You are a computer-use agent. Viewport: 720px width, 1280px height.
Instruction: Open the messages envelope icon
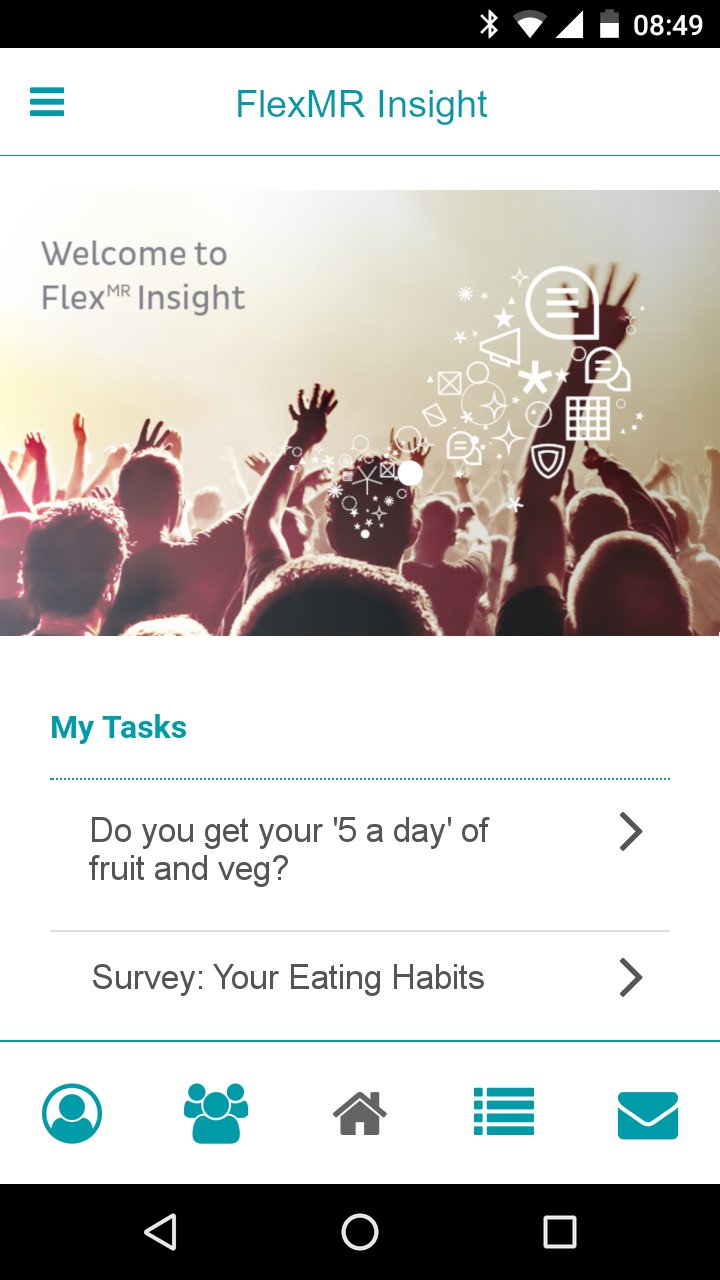point(647,1113)
